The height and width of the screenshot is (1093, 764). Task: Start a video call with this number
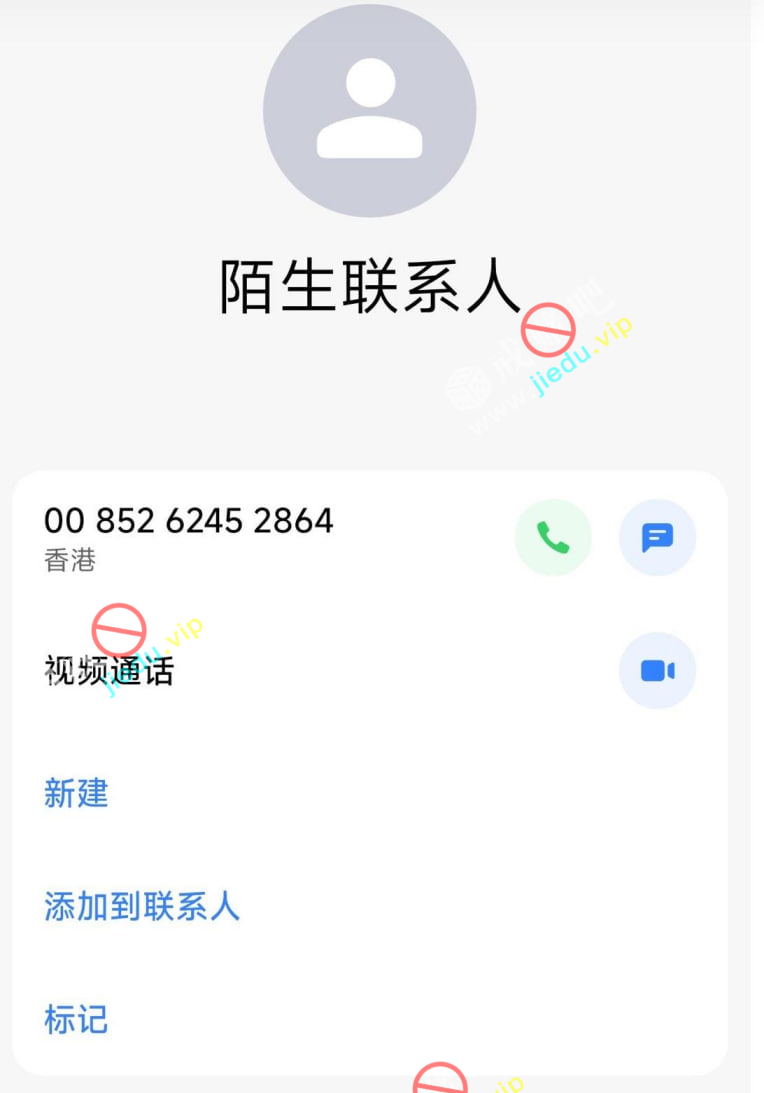tap(657, 671)
